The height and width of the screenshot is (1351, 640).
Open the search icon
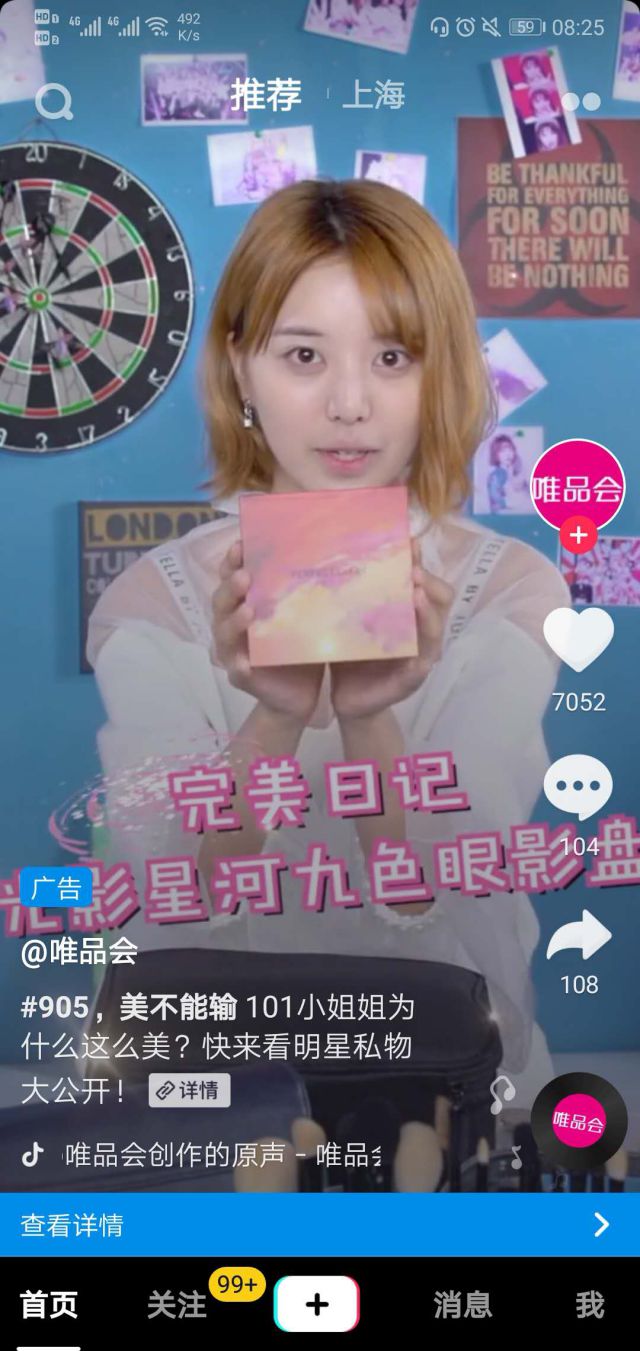53,101
